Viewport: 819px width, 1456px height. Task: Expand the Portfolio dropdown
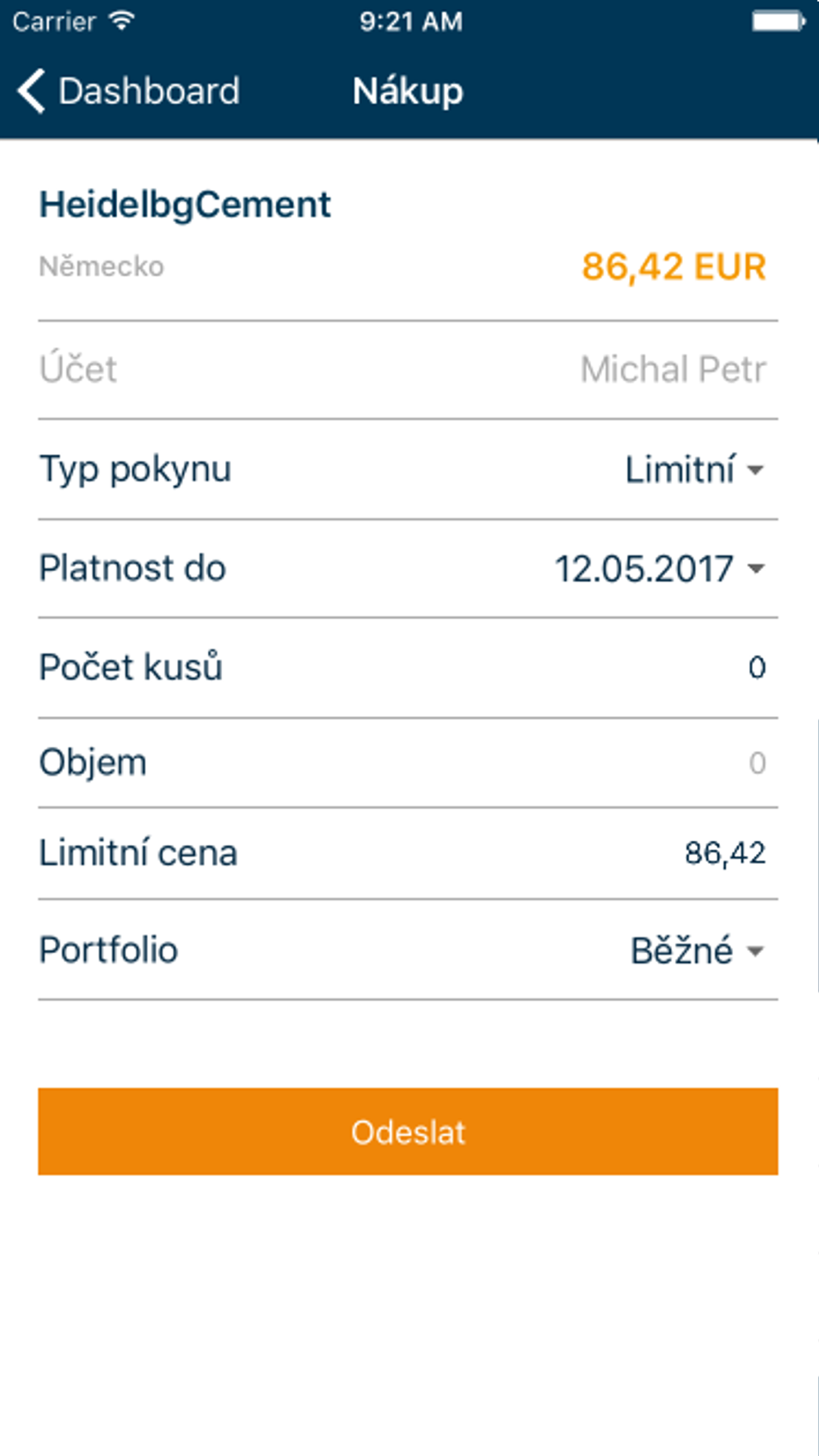point(697,951)
